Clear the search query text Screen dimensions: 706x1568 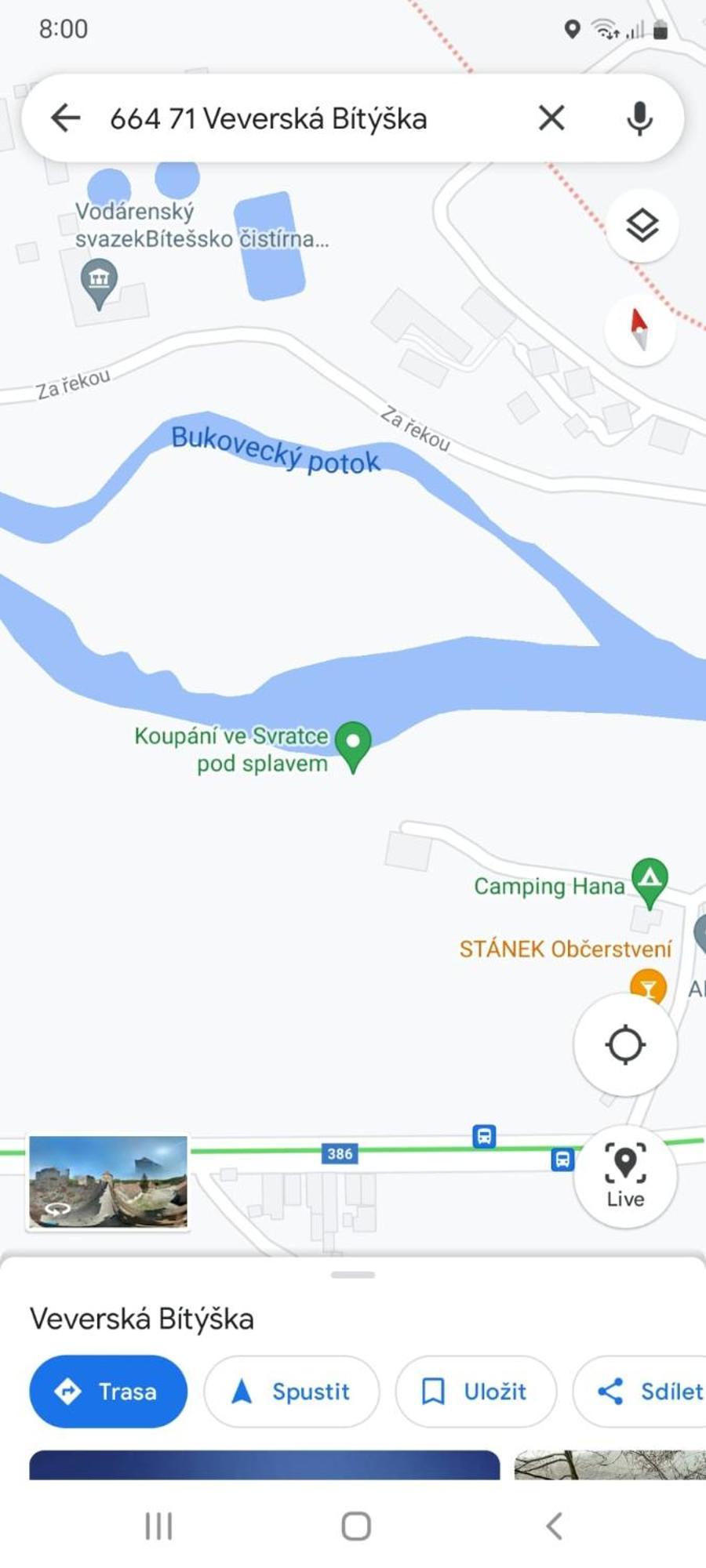pyautogui.click(x=551, y=118)
